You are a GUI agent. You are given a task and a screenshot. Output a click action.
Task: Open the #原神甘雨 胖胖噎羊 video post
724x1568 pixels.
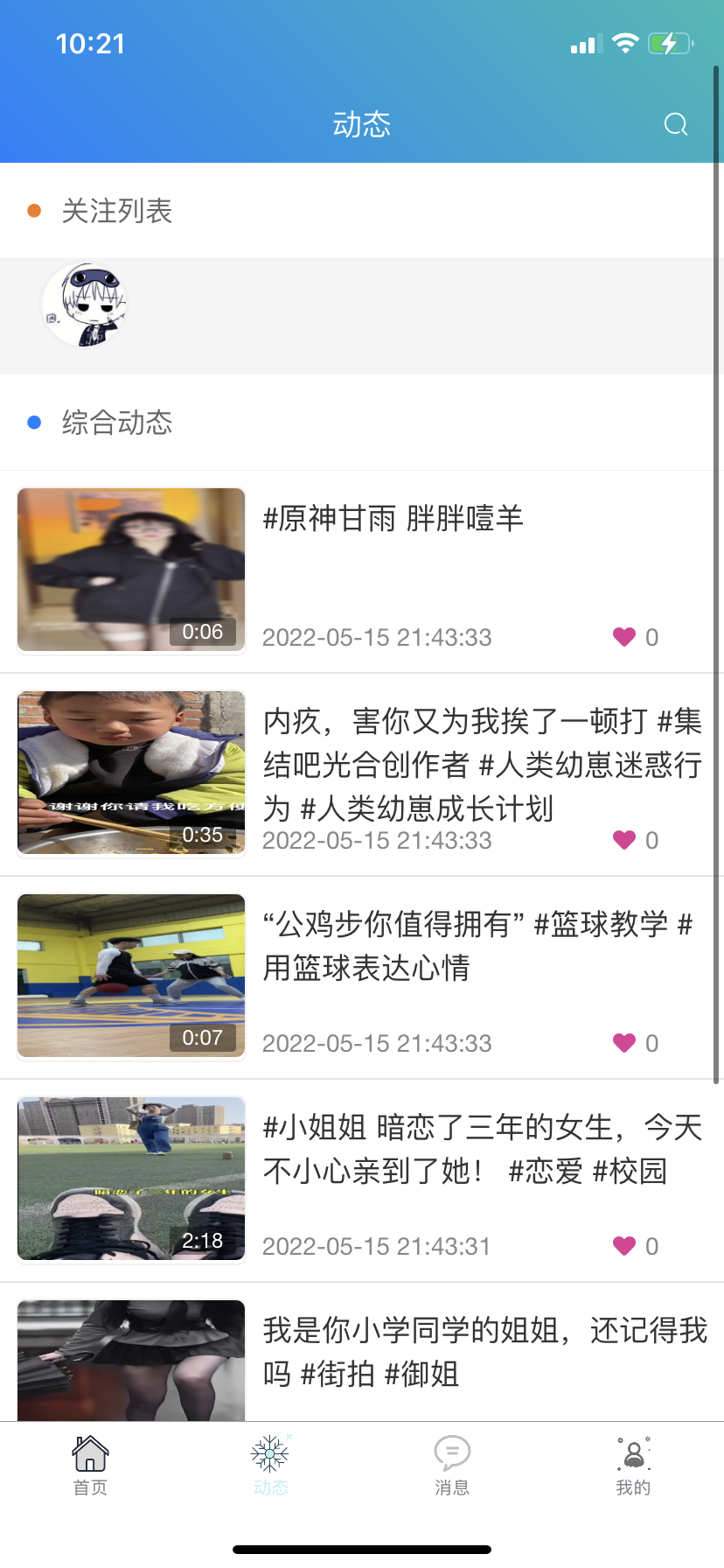coord(131,570)
